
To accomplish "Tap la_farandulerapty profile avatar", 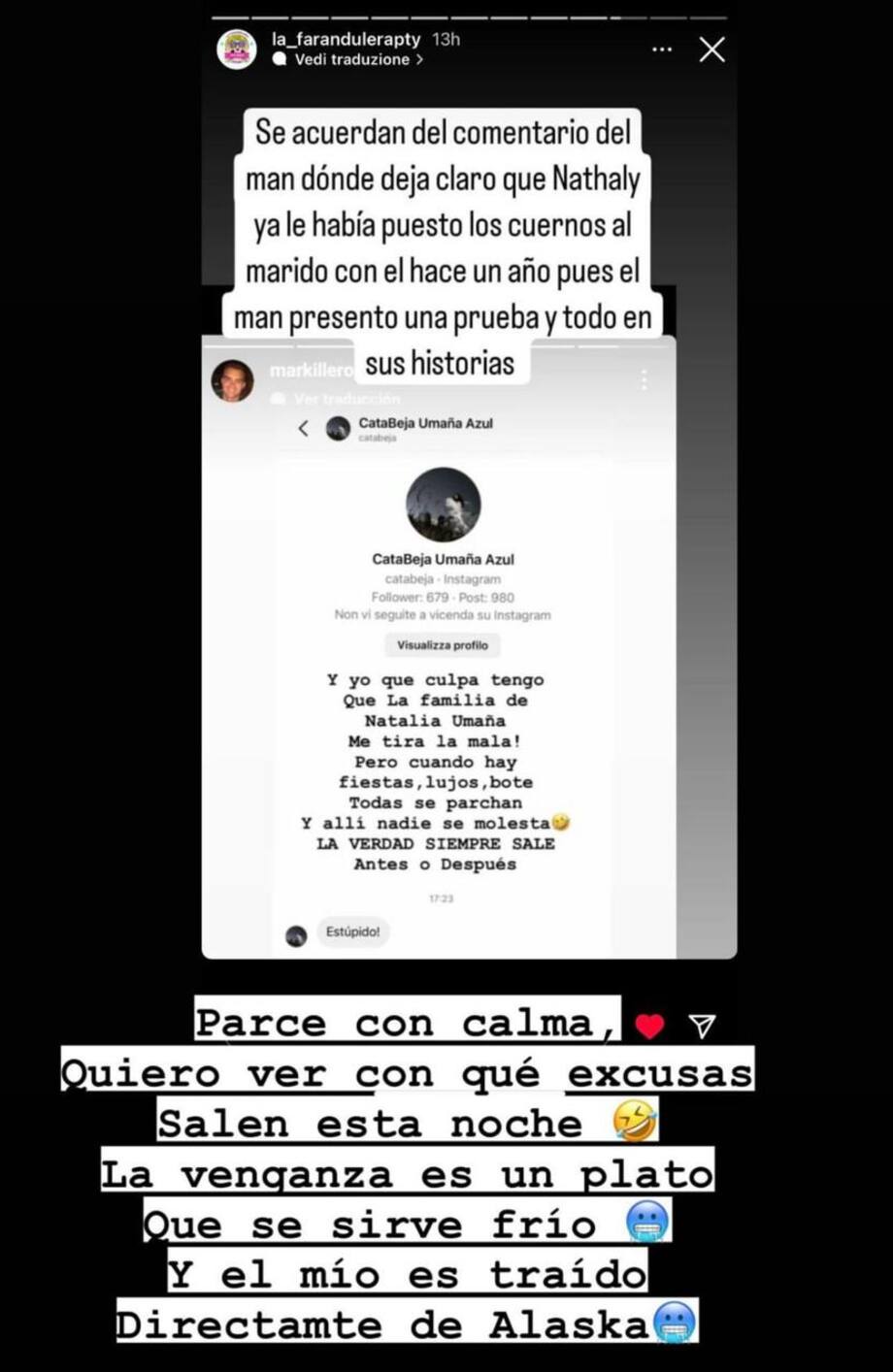I will click(x=237, y=49).
